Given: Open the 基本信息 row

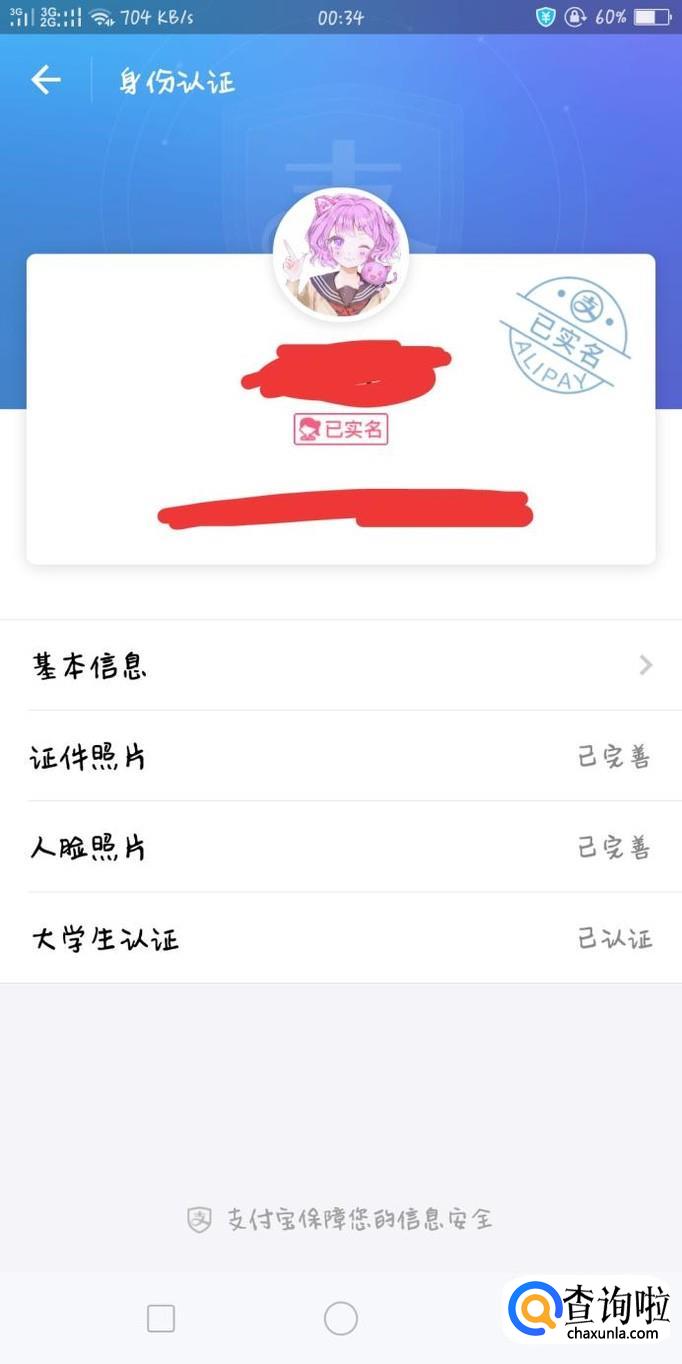Looking at the screenshot, I should pos(340,665).
